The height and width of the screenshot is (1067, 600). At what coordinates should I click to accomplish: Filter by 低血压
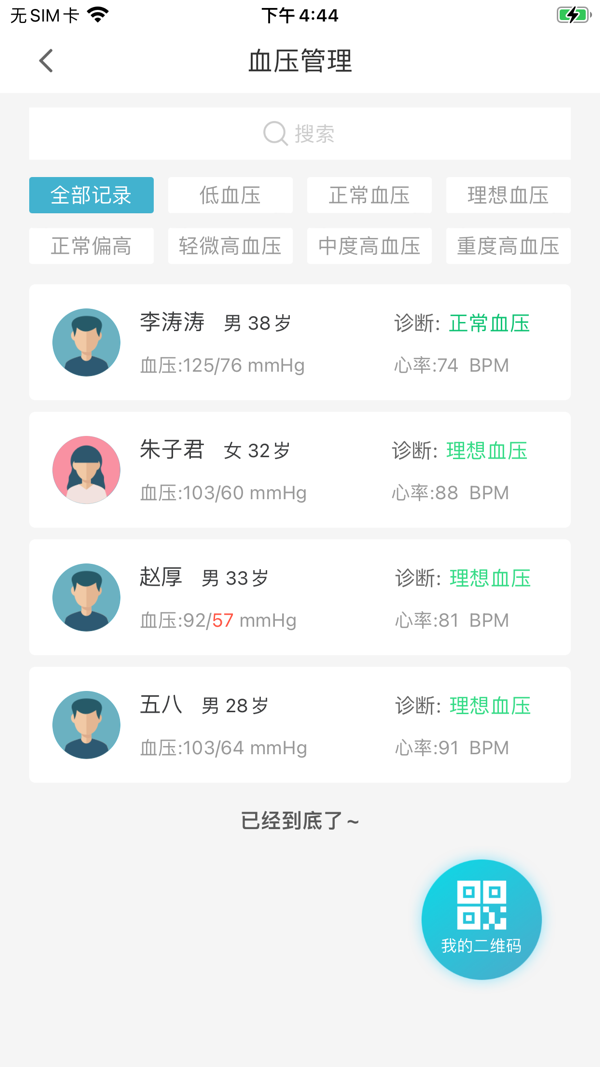click(x=230, y=195)
